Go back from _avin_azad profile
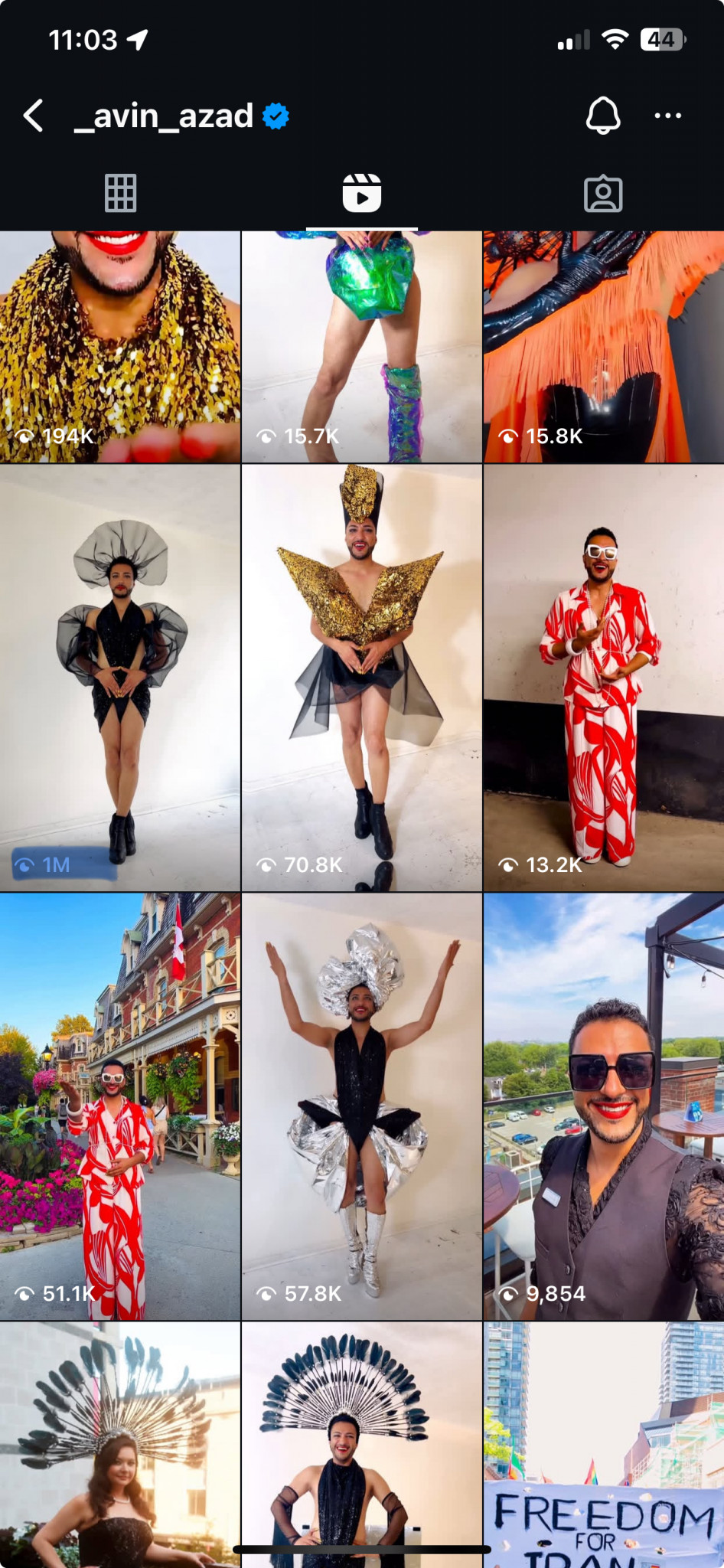This screenshot has width=724, height=1568. [x=34, y=116]
